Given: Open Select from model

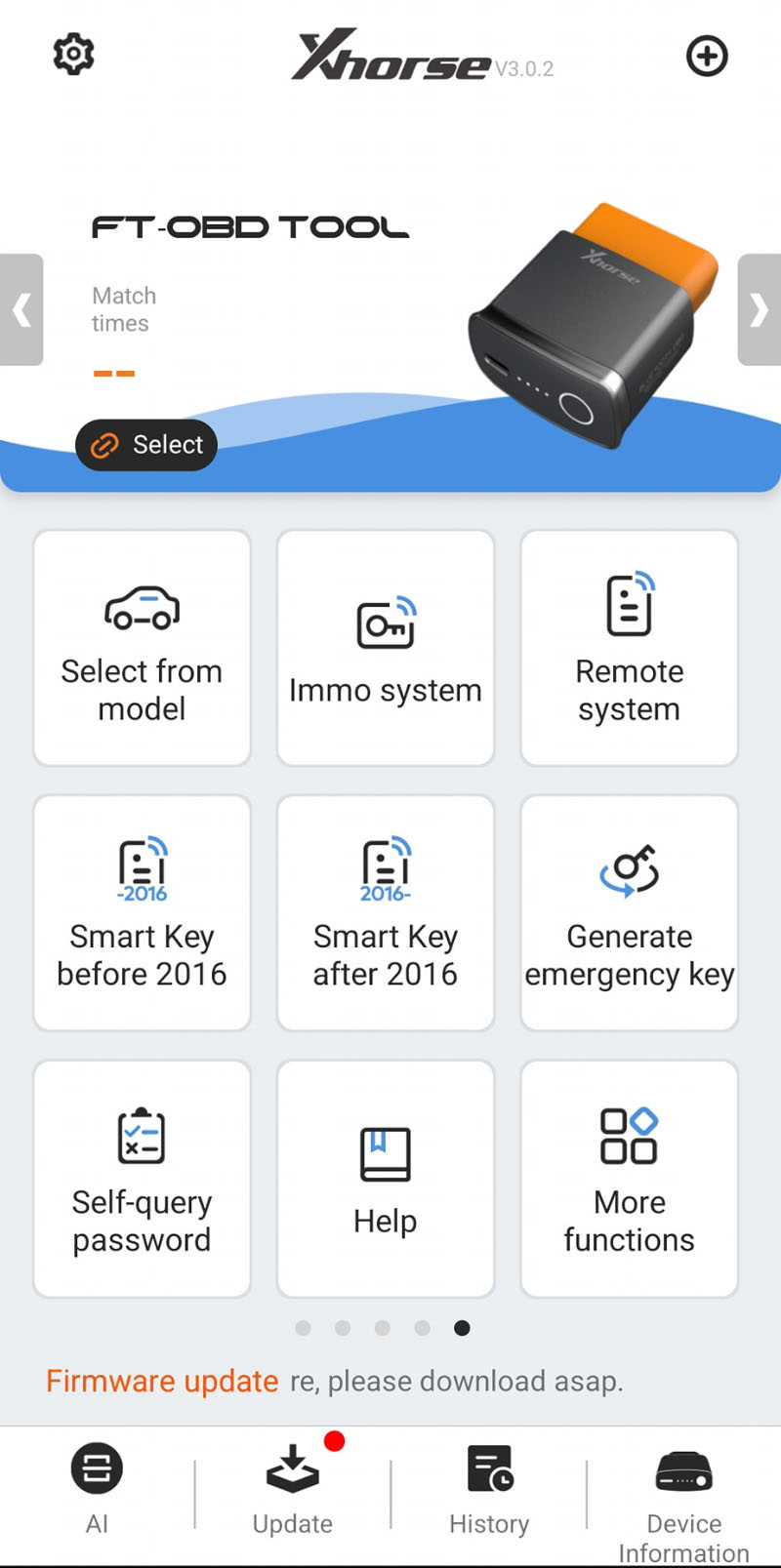Looking at the screenshot, I should point(142,648).
